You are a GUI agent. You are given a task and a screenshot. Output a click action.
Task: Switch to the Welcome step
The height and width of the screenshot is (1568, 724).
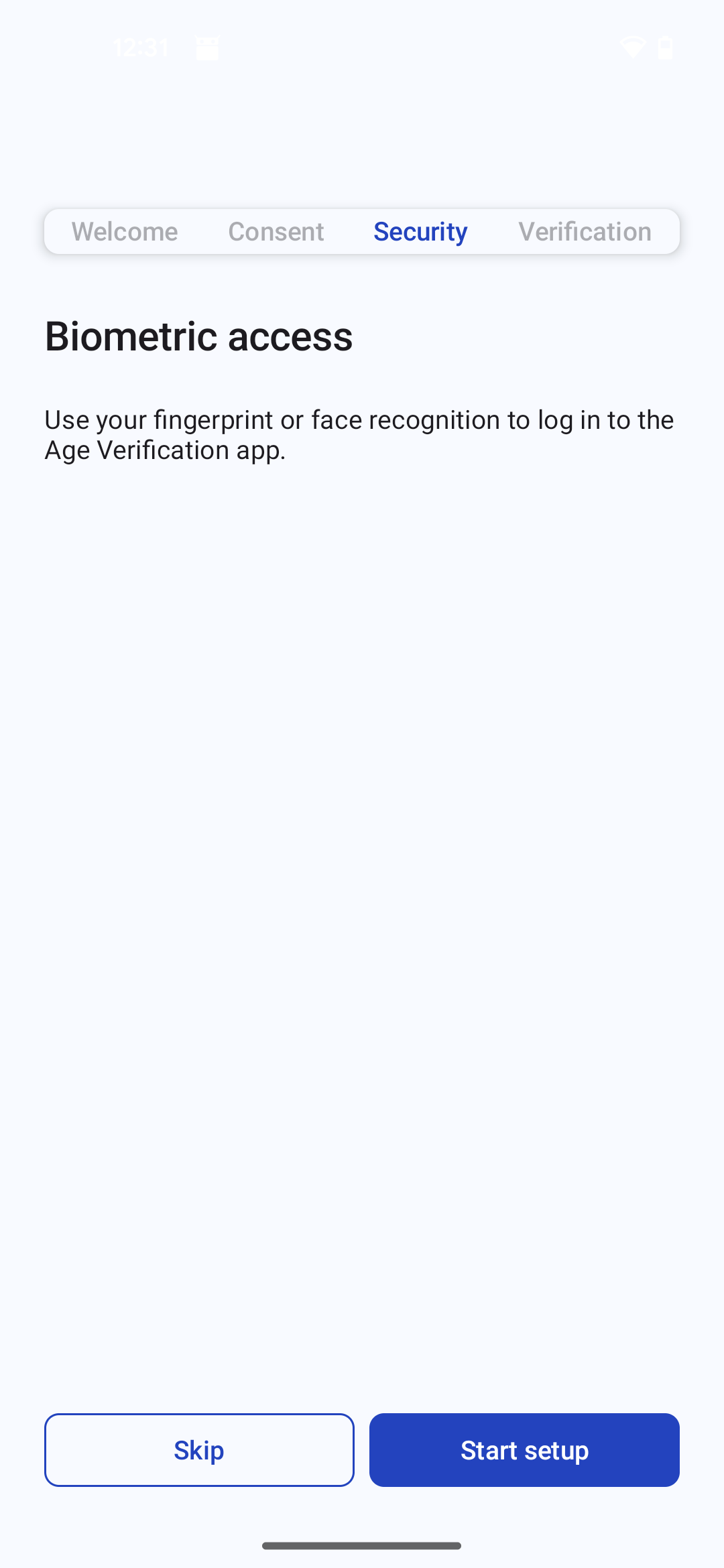[125, 232]
